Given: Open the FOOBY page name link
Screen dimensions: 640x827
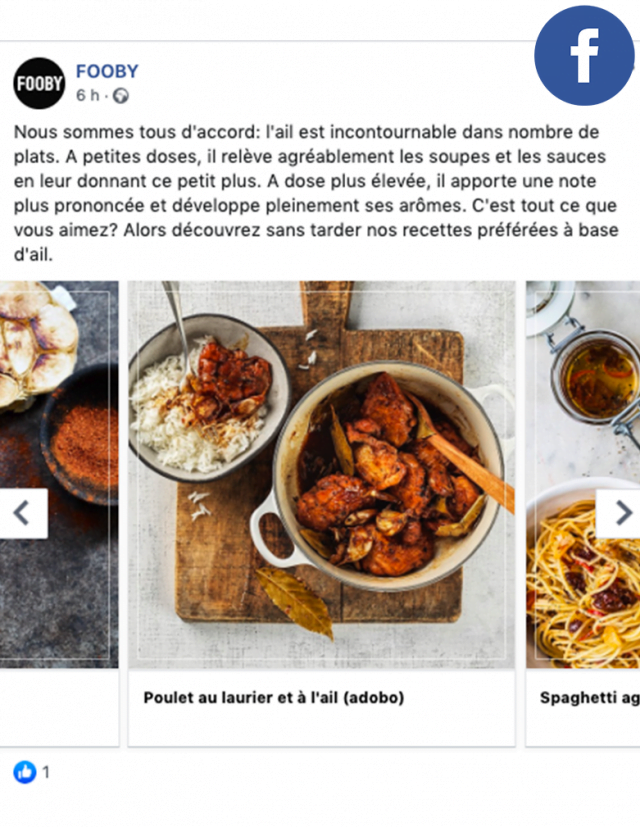Looking at the screenshot, I should pyautogui.click(x=107, y=71).
